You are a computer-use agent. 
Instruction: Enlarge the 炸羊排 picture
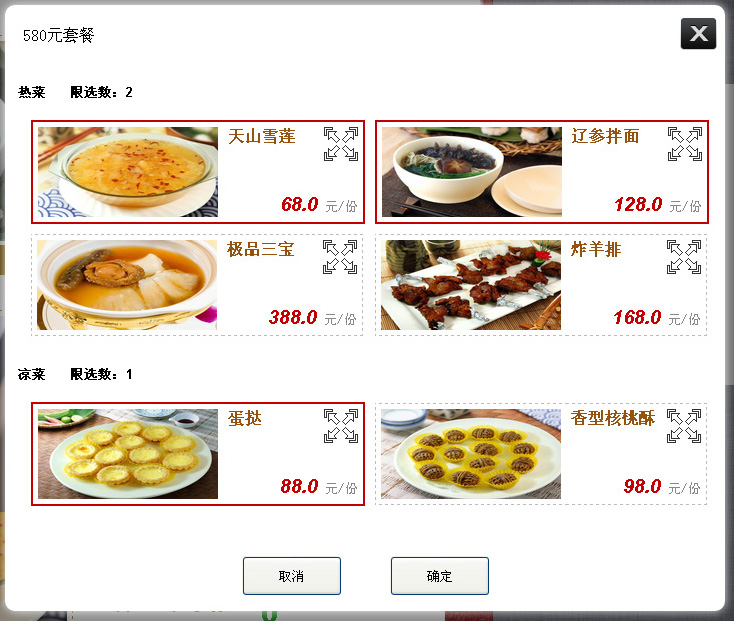pos(684,257)
